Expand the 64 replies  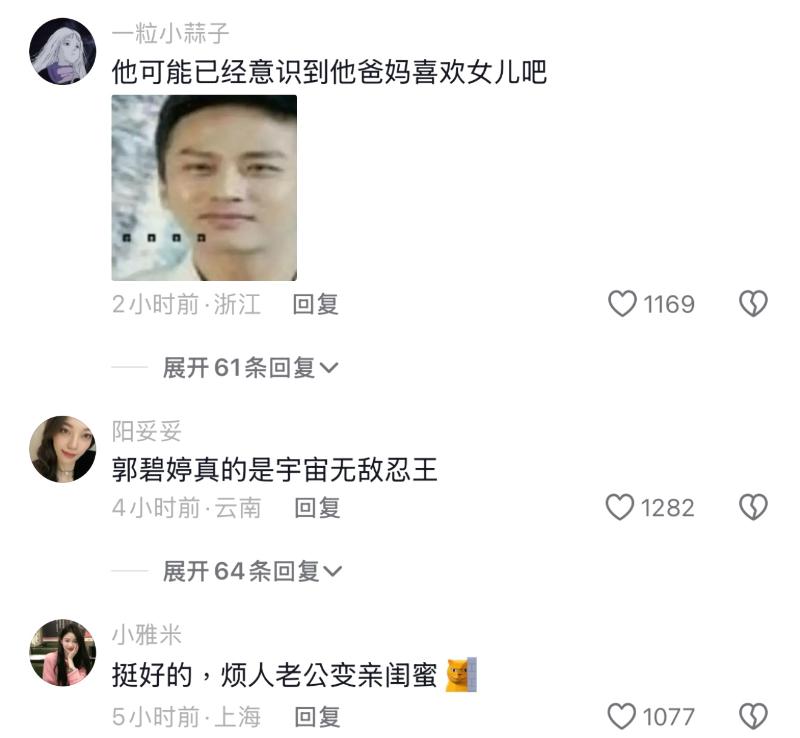[252, 571]
